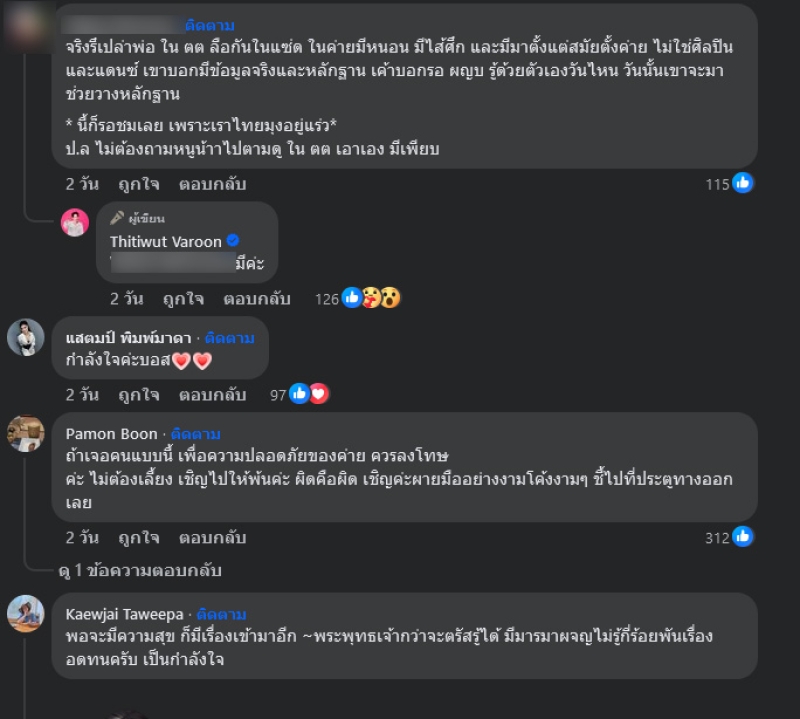The height and width of the screenshot is (719, 800).
Task: Like Pamon Boon's comment
Action: click(x=138, y=537)
